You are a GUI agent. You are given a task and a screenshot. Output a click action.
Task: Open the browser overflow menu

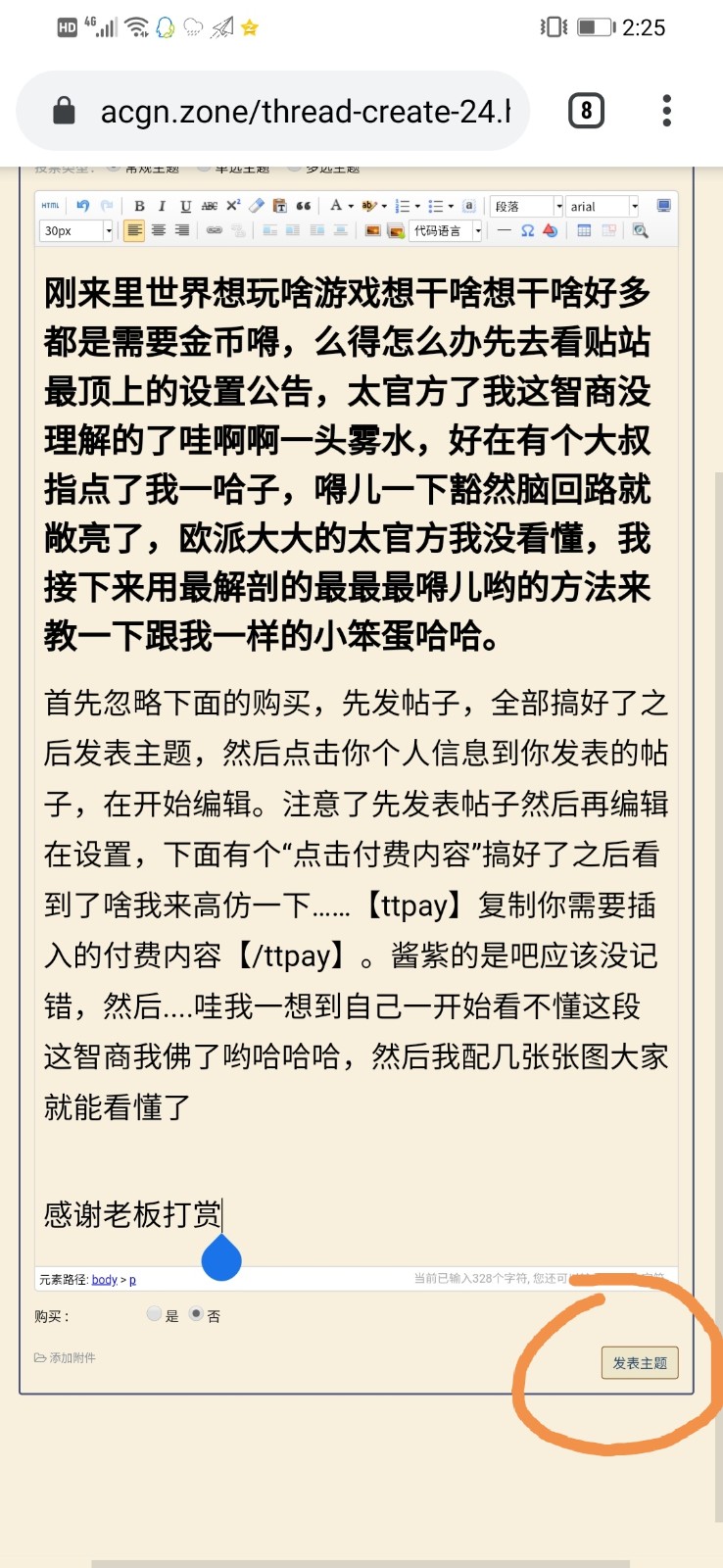click(x=667, y=111)
